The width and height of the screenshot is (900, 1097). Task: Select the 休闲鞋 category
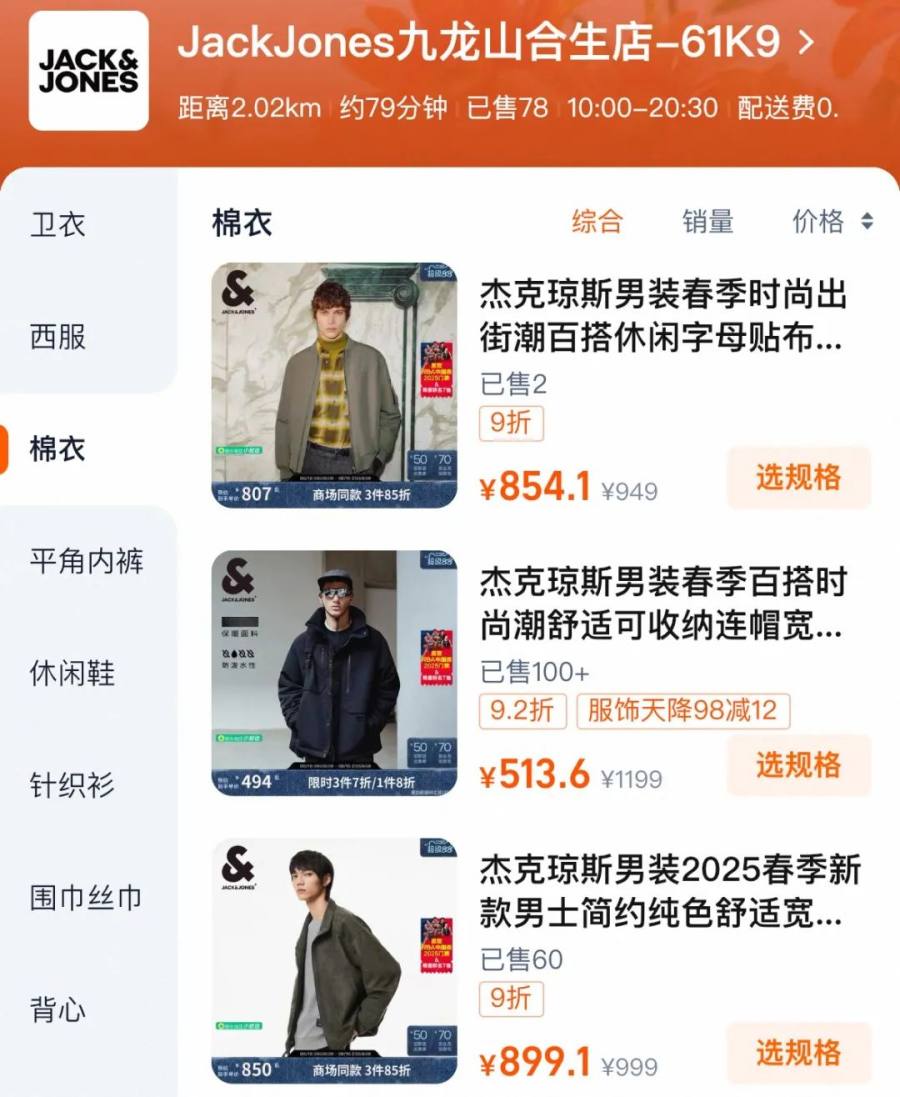tap(72, 673)
